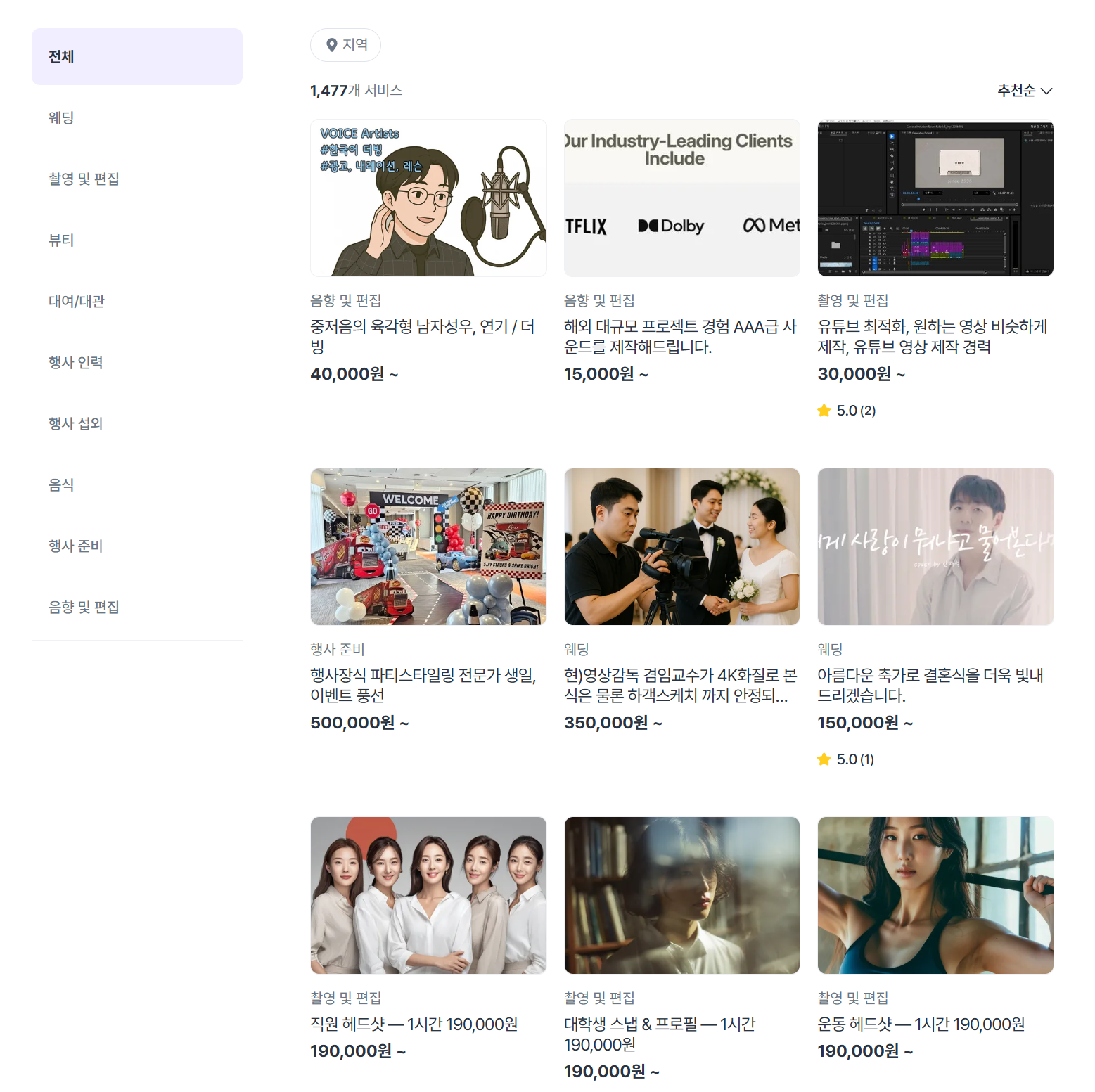Image resolution: width=1095 pixels, height=1092 pixels.
Task: Open the 행사장식 파티스타일링 balloon card
Action: click(428, 547)
